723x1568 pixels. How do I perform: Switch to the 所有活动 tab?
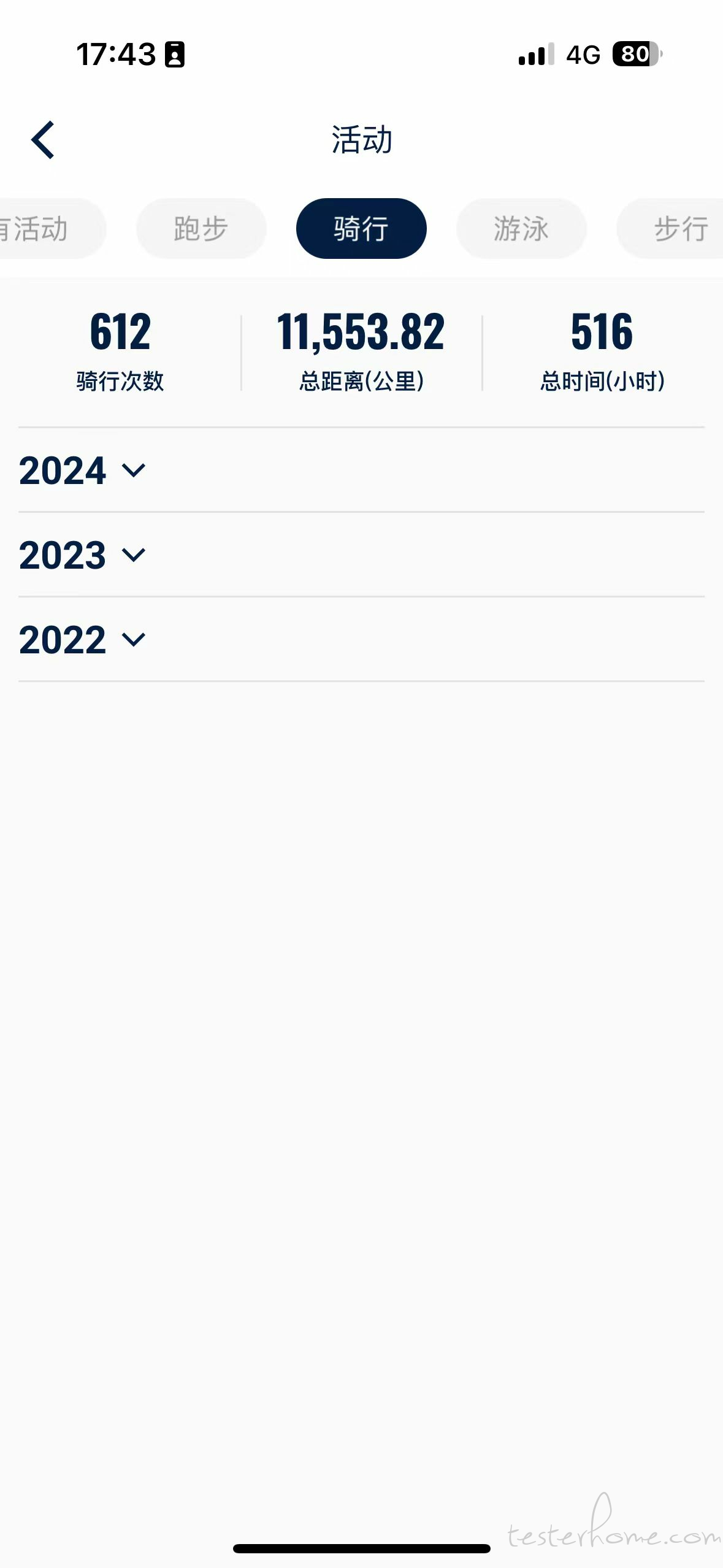52,228
